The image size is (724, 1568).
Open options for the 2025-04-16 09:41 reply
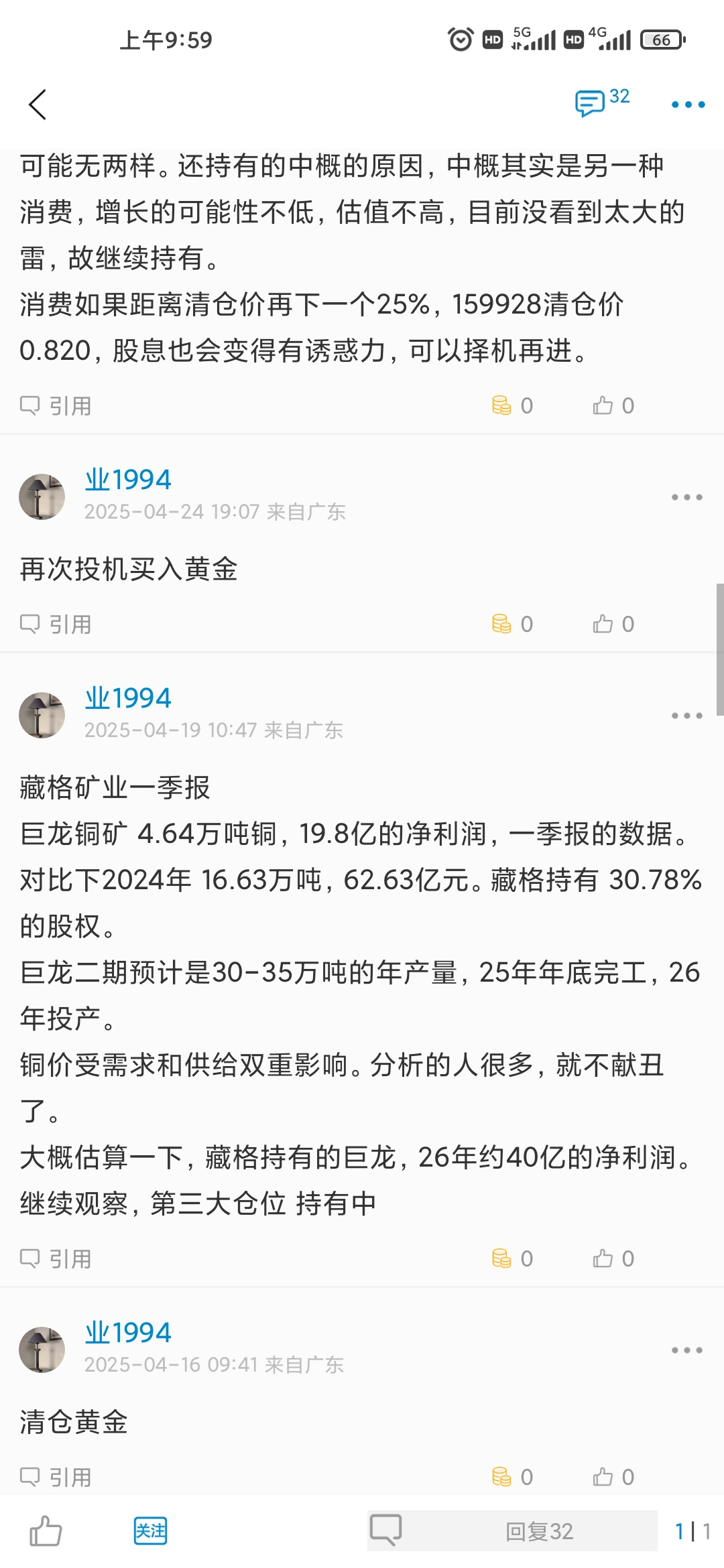(687, 1350)
